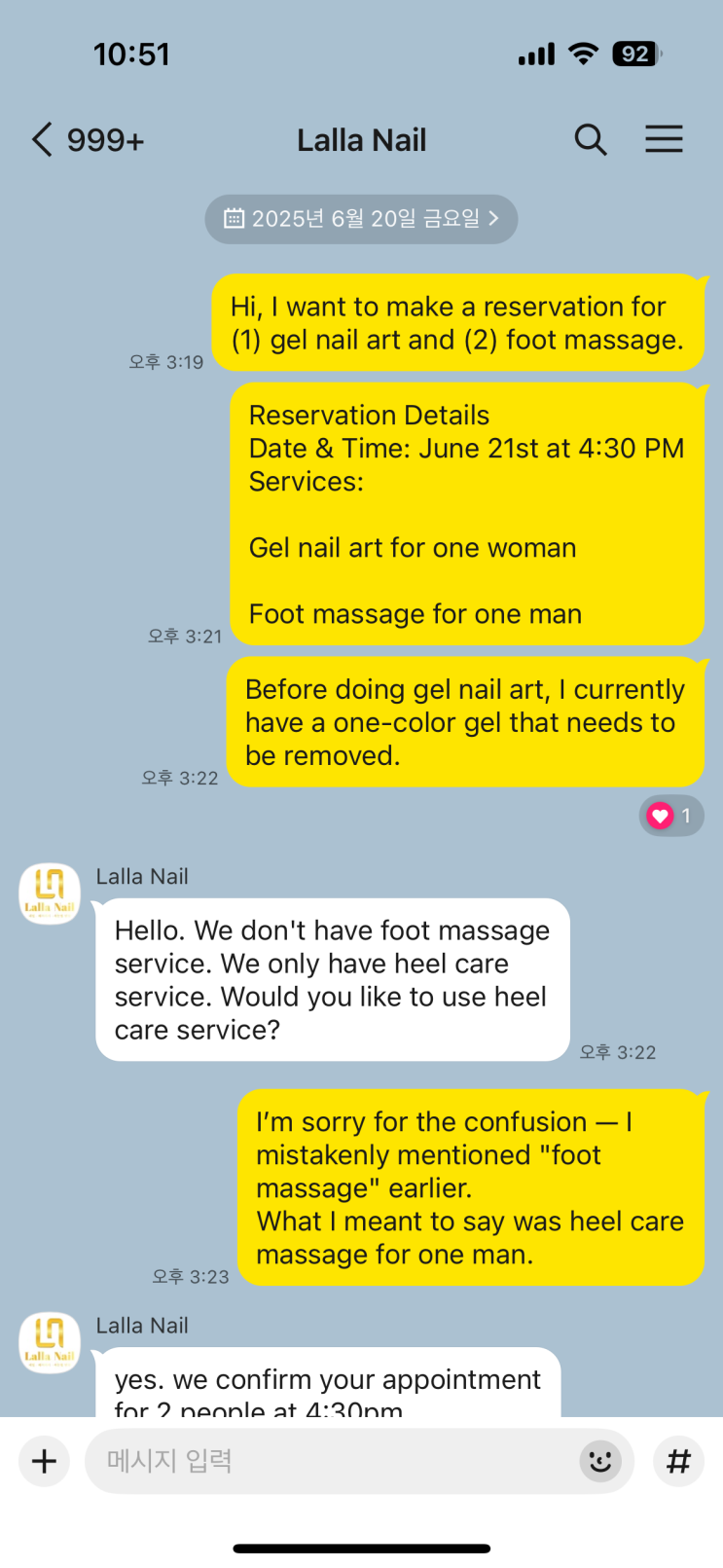Focus the message input field
The width and height of the screenshot is (723, 1568).
tap(331, 1461)
